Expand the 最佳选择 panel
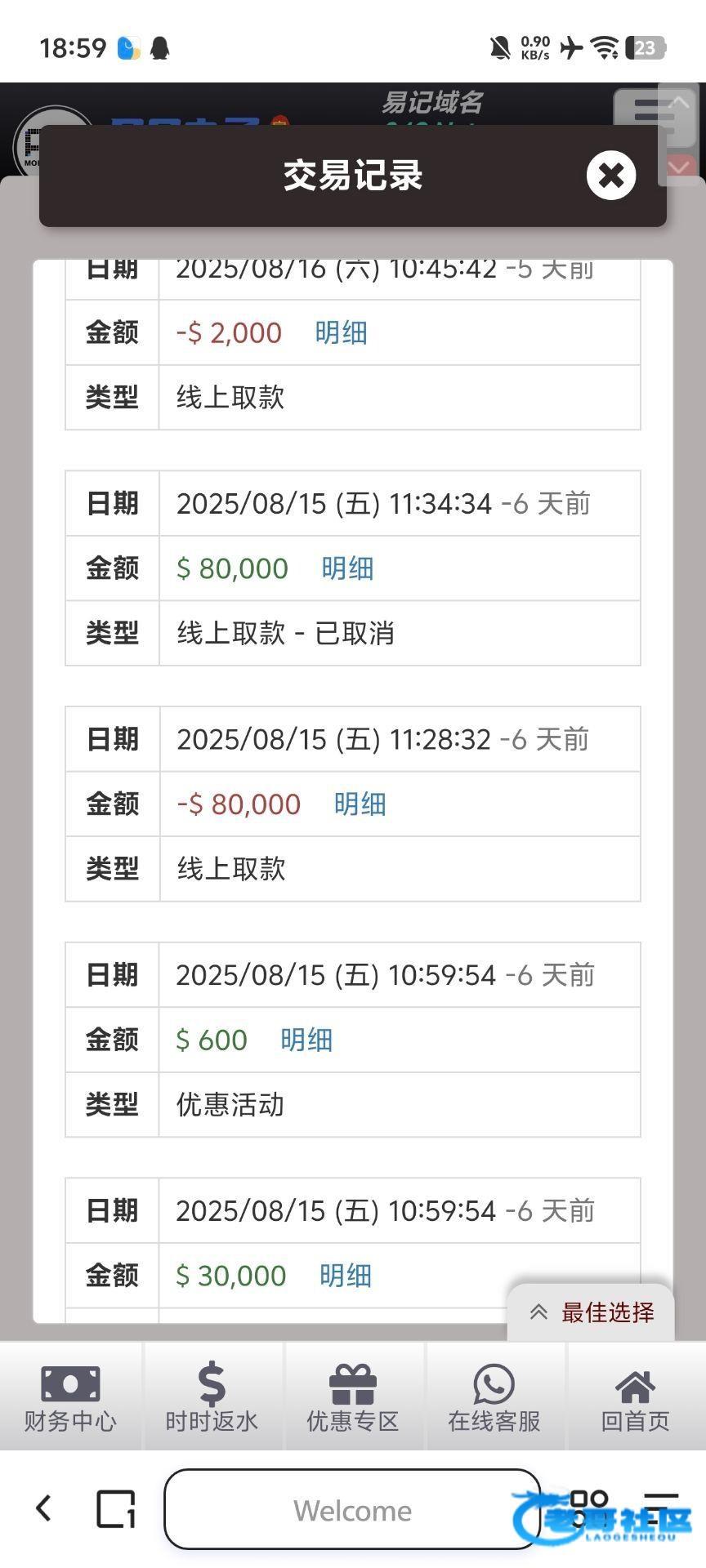This screenshot has height=1568, width=706. pos(592,1312)
